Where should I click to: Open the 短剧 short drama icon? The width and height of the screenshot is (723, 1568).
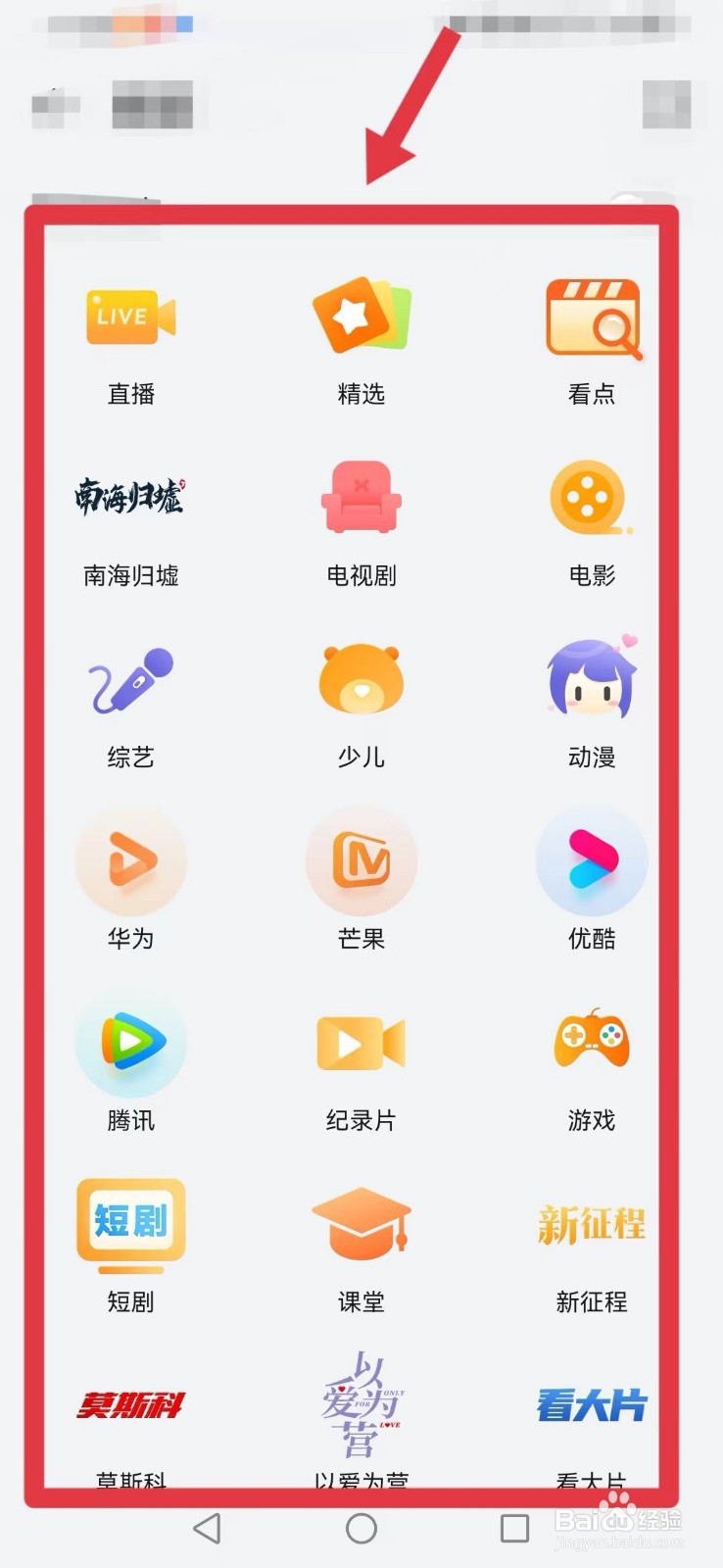129,1220
